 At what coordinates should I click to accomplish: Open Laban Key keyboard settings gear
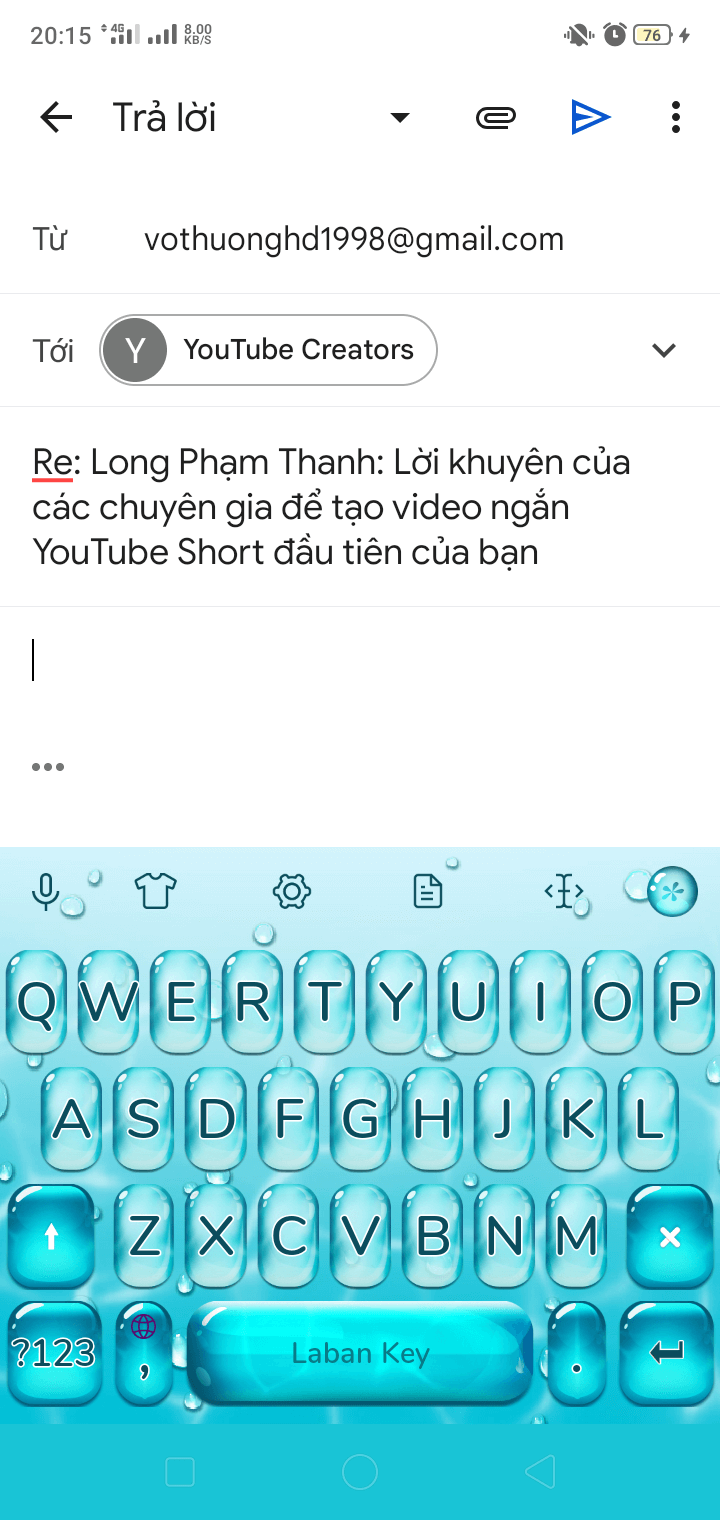pos(292,890)
